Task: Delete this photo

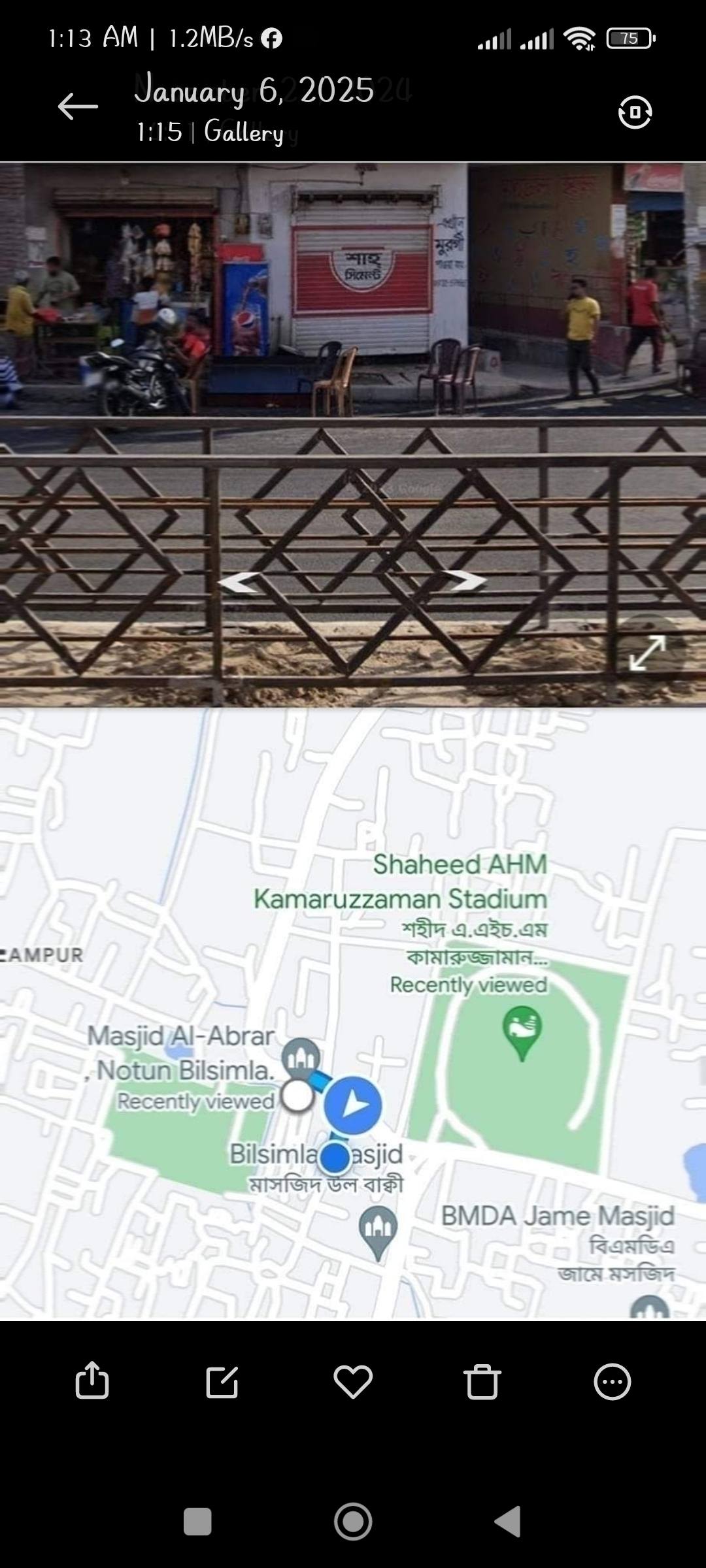Action: [x=482, y=1381]
